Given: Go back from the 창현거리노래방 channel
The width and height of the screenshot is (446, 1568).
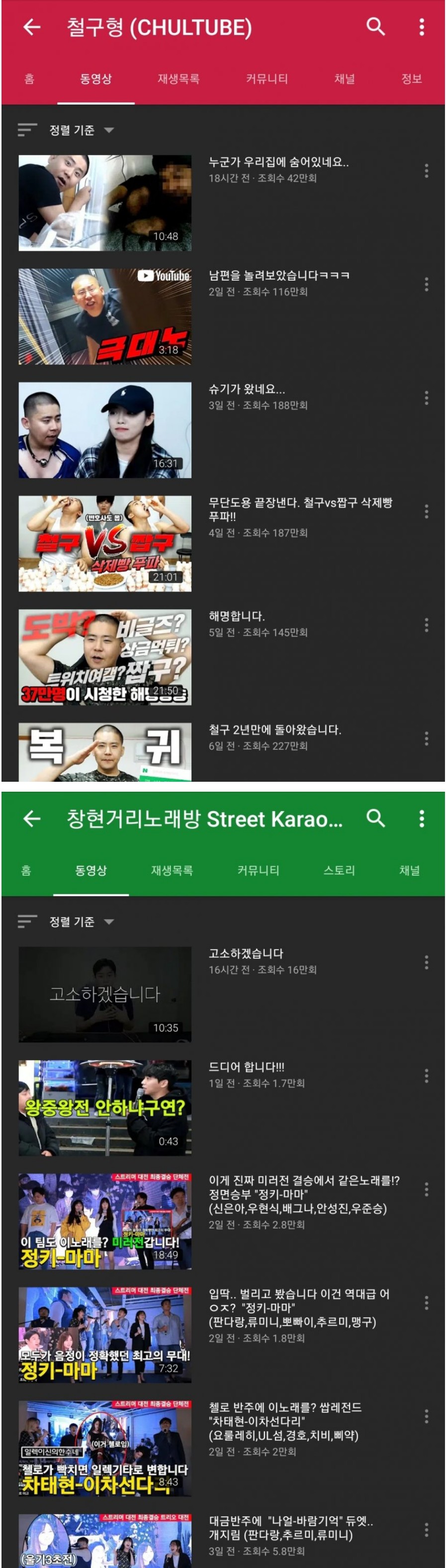Looking at the screenshot, I should coord(32,819).
